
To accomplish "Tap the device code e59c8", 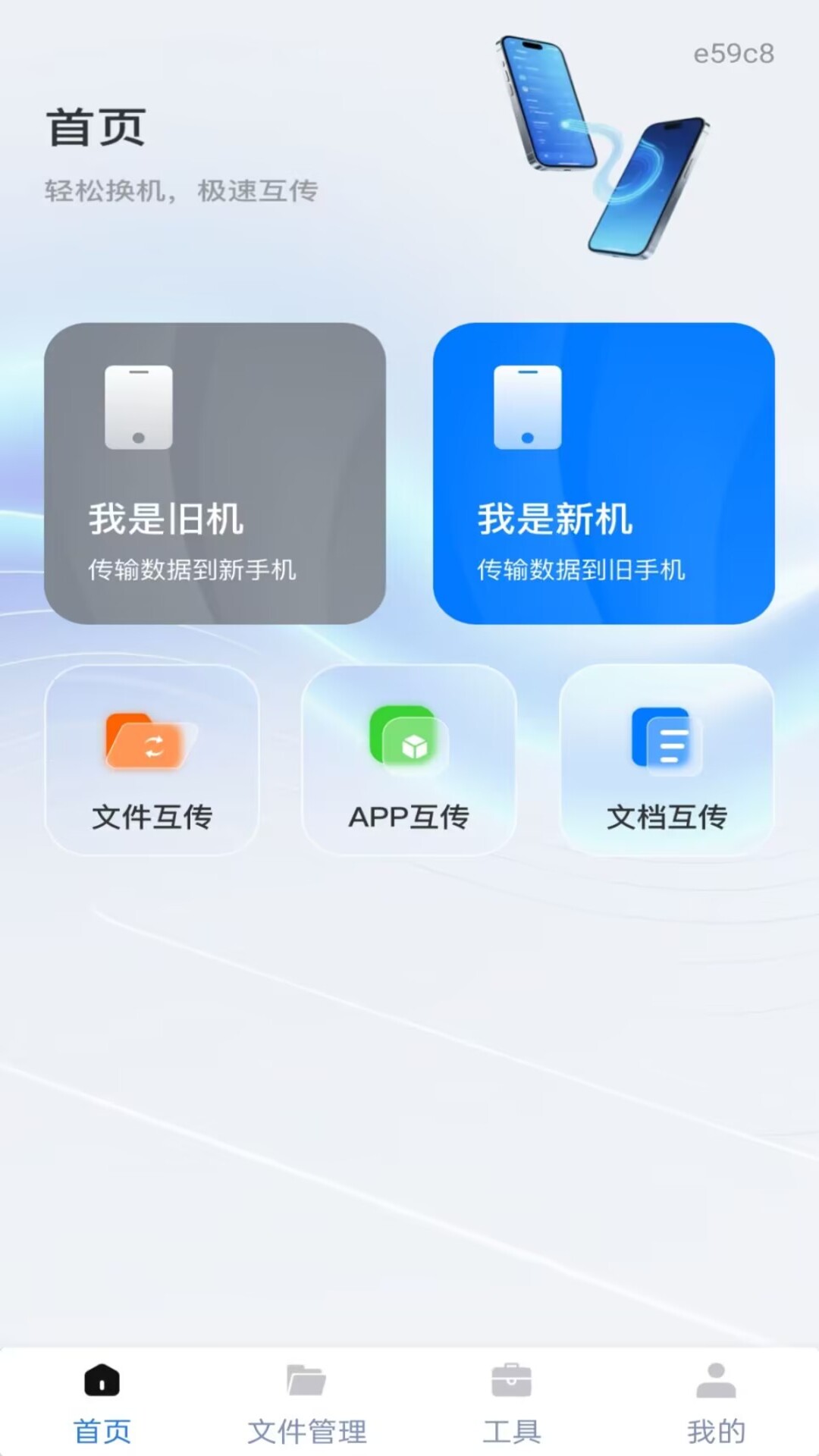I will click(733, 52).
